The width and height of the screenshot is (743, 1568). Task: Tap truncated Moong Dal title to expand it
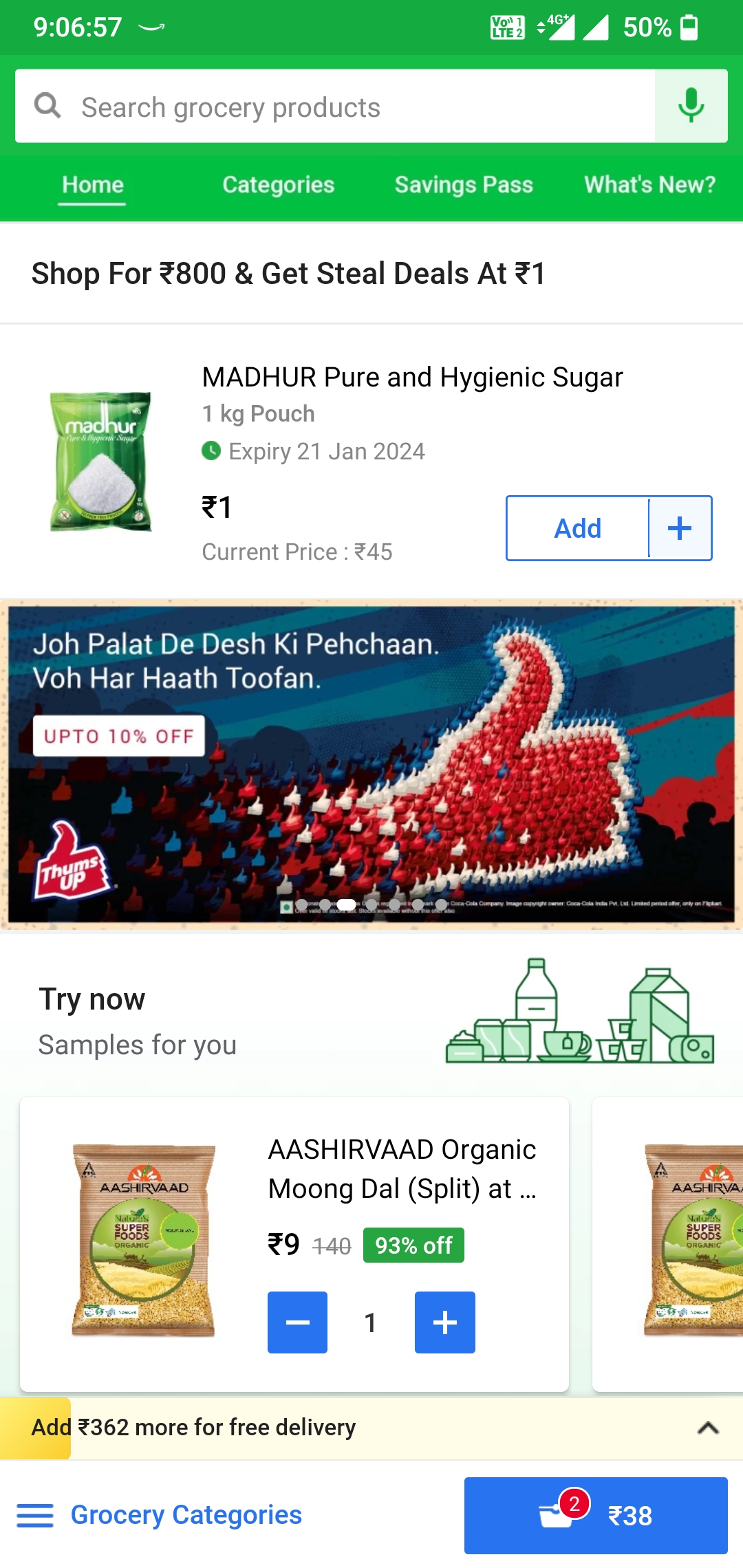click(402, 1168)
